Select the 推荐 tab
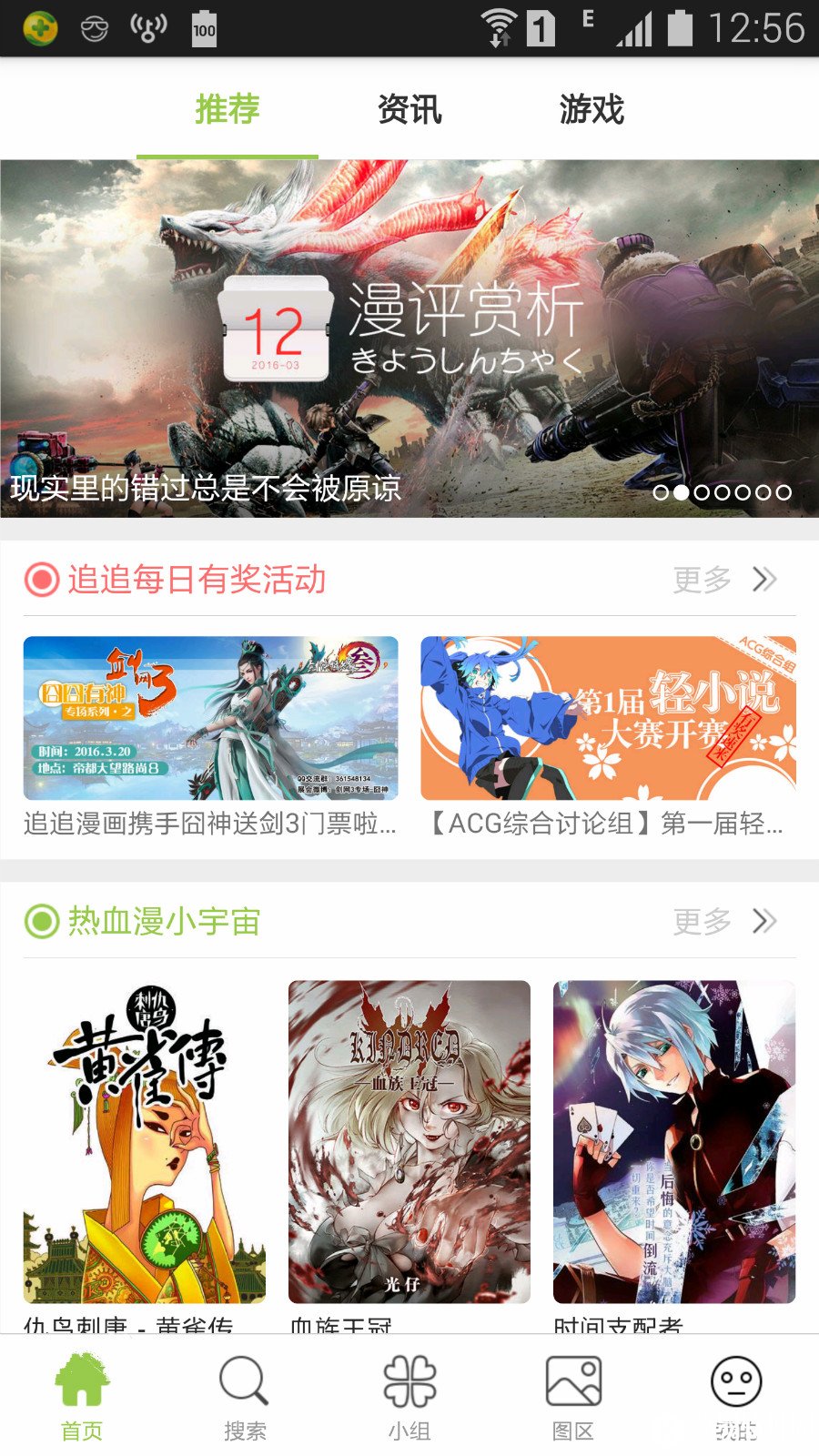819x1456 pixels. coord(227,110)
